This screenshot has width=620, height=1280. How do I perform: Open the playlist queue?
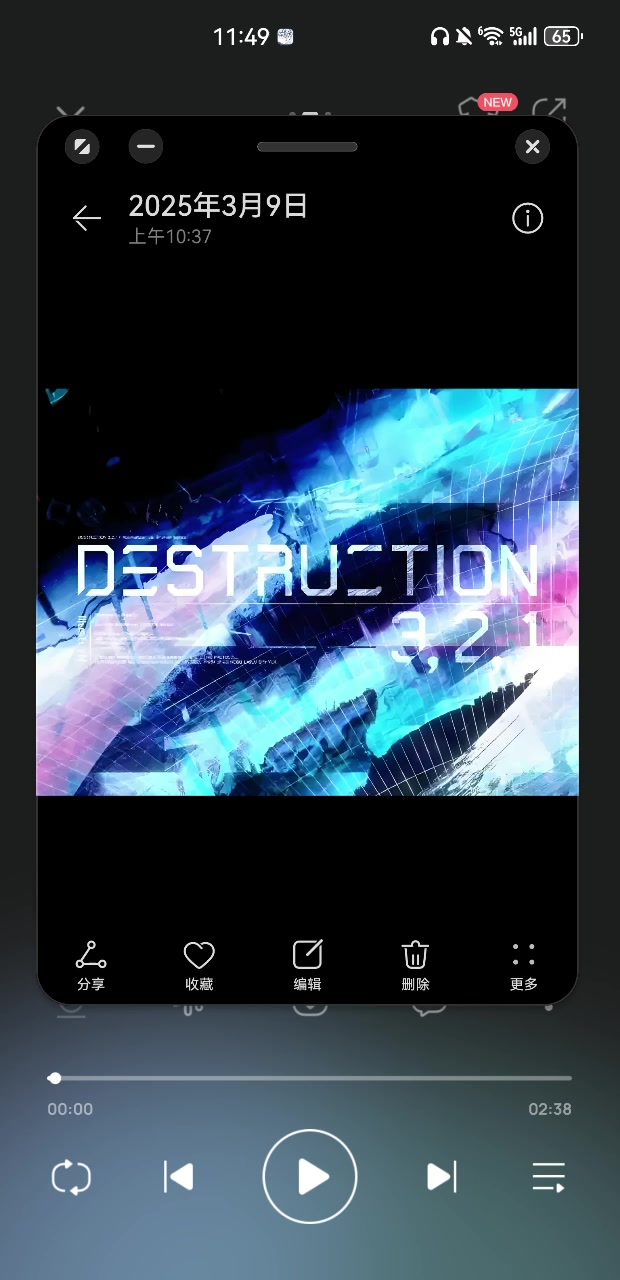click(548, 1177)
